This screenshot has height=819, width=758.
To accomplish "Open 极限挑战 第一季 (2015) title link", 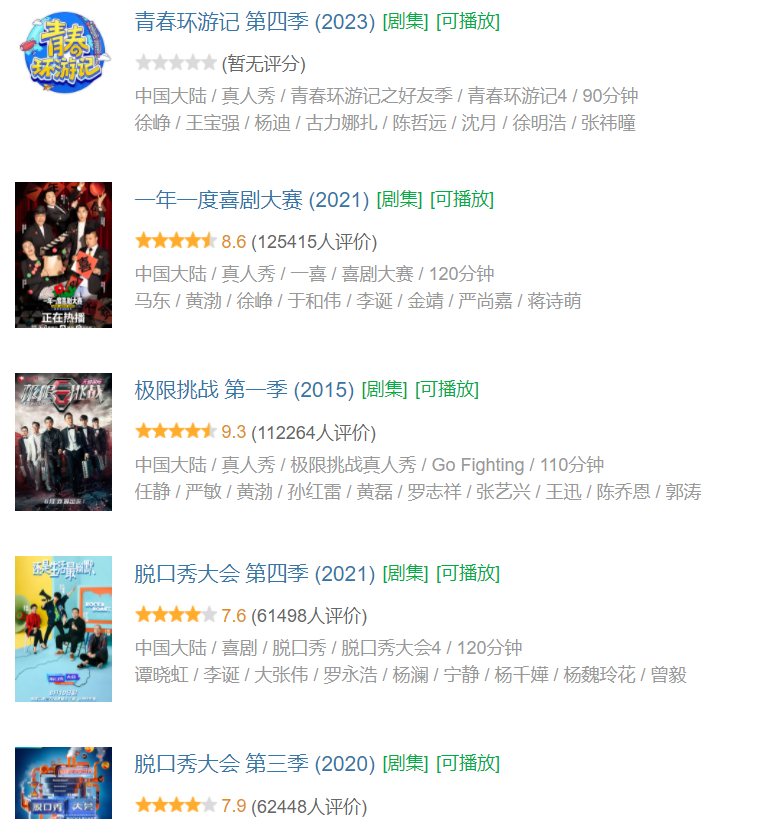I will tap(244, 390).
